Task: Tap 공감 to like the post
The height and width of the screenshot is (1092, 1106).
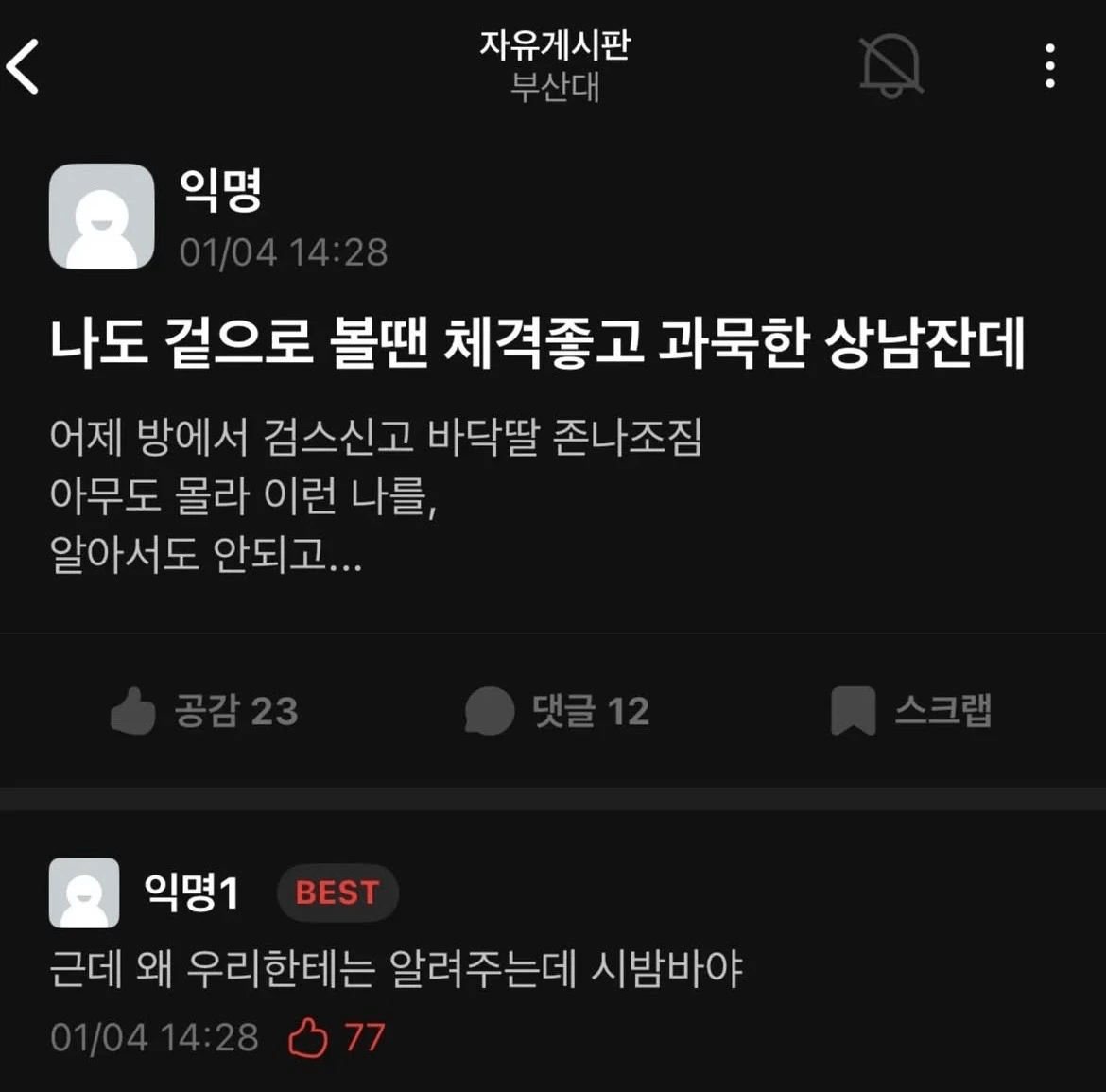Action: (203, 711)
